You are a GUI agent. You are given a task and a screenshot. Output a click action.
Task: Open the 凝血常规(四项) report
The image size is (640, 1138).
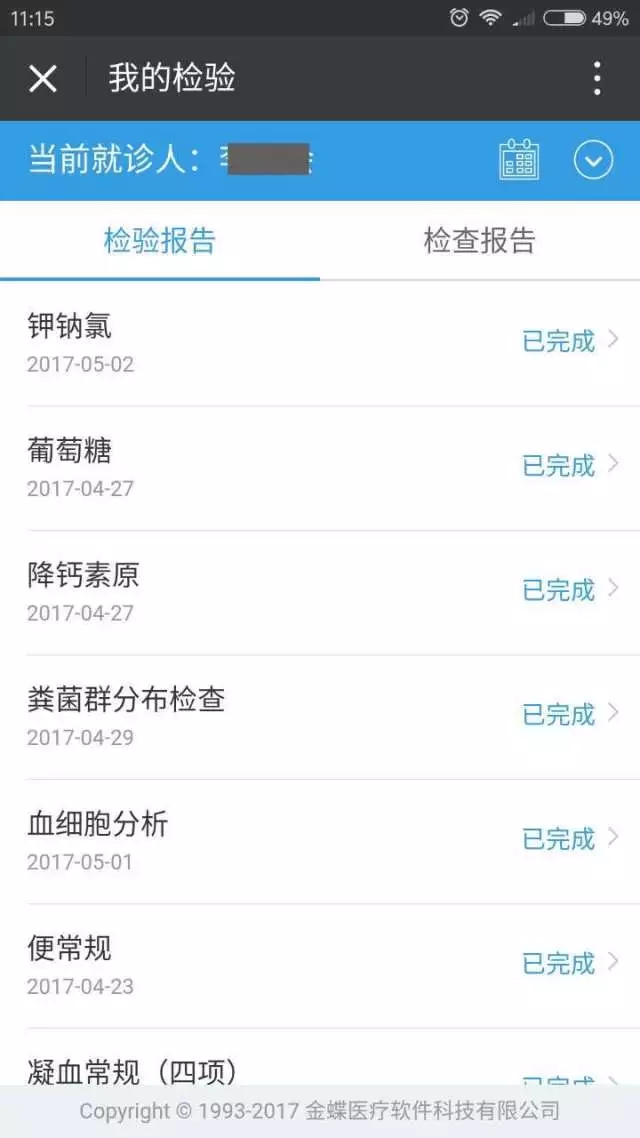pos(320,1057)
